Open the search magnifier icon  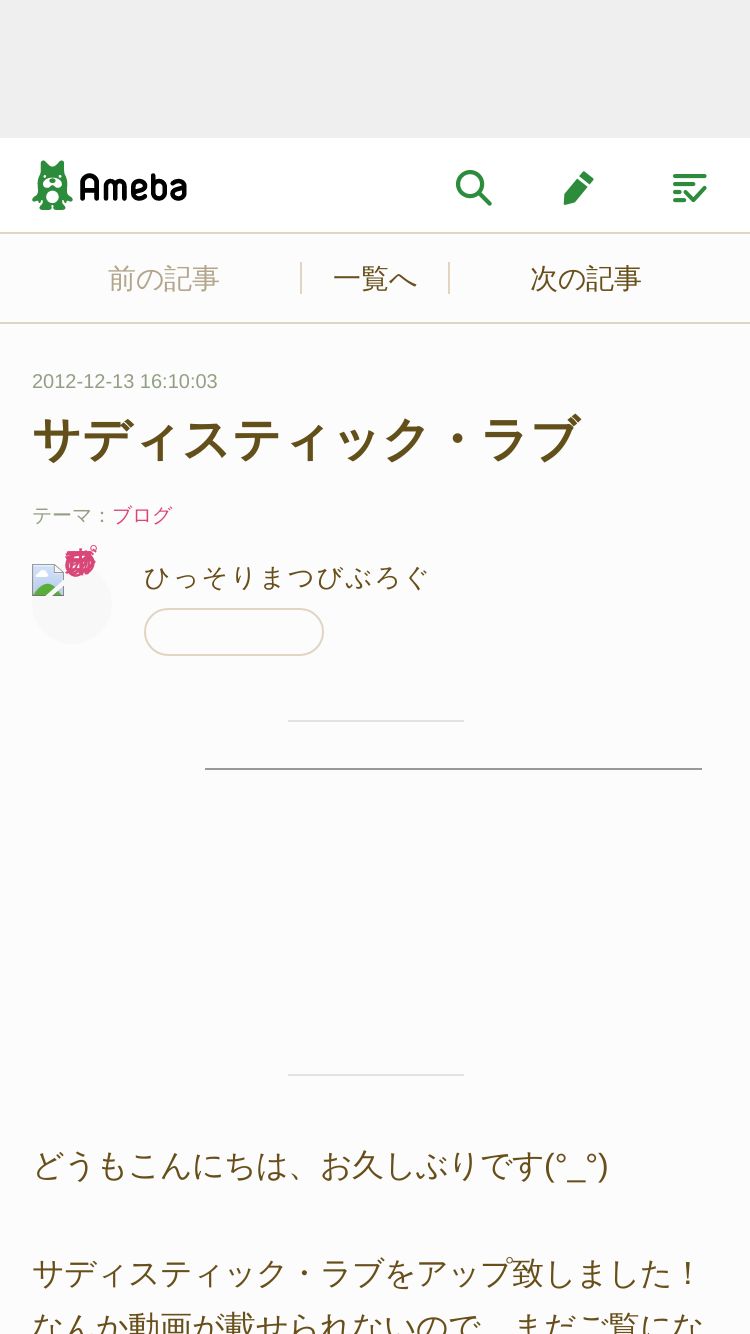[x=473, y=187]
